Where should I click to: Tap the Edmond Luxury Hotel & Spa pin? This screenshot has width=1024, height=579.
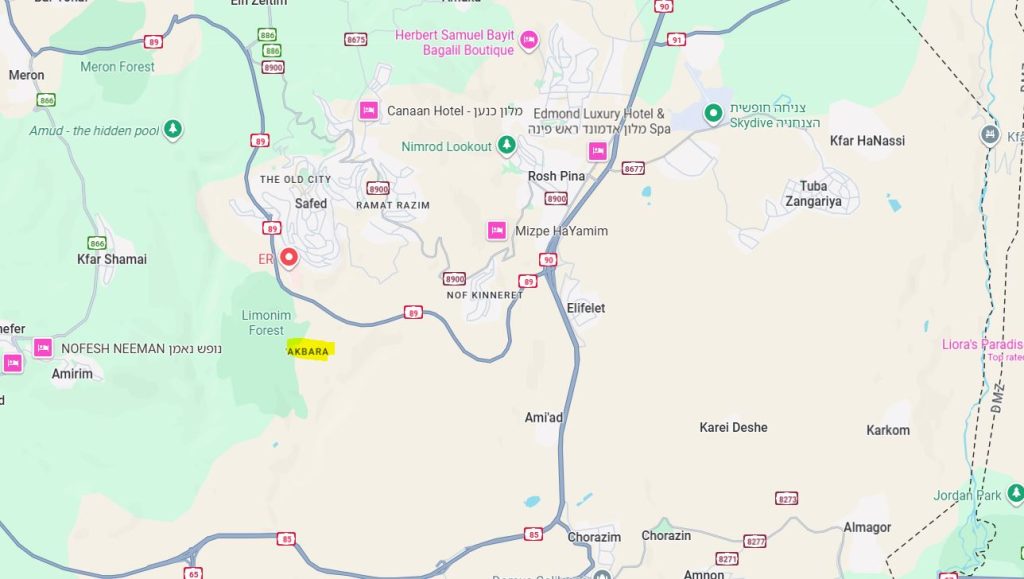tap(598, 151)
